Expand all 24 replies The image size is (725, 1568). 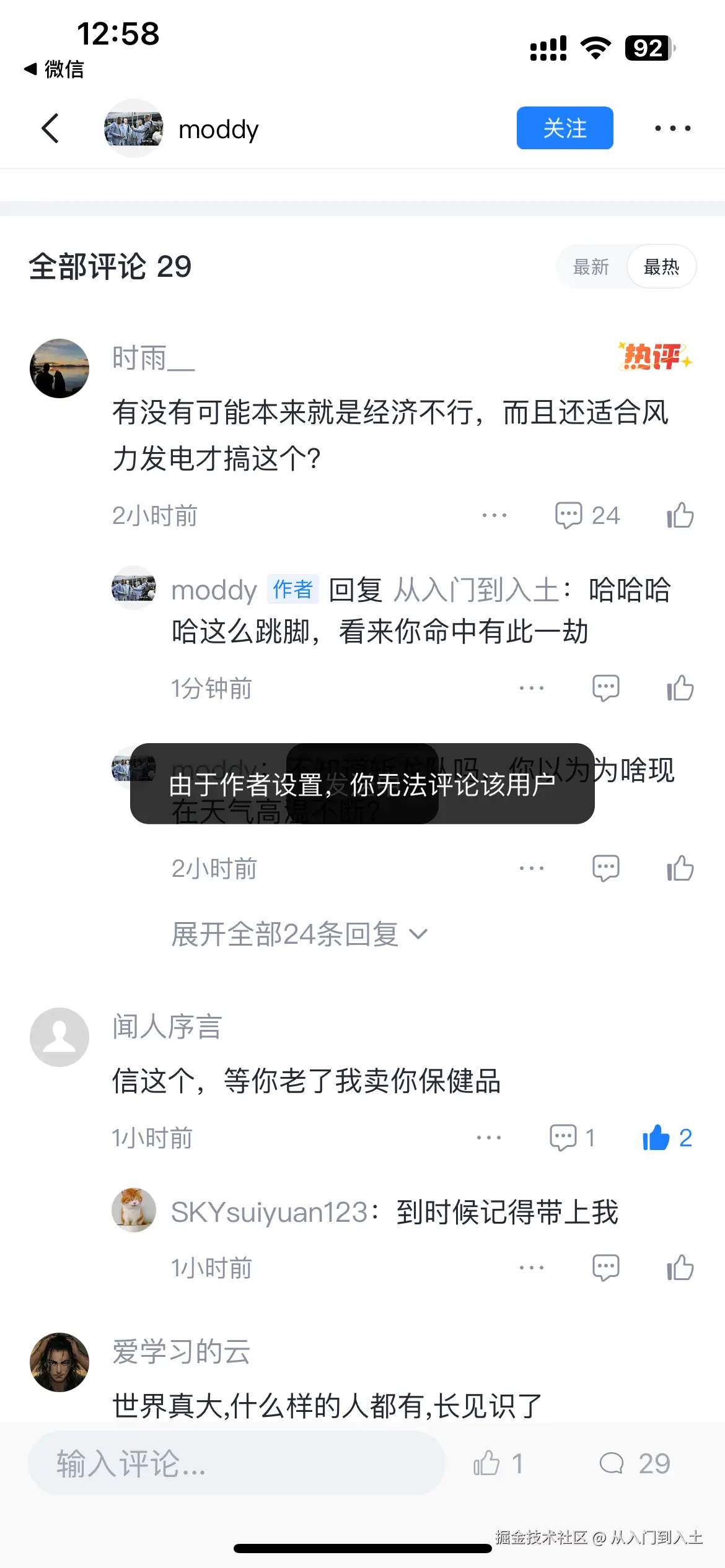click(297, 933)
